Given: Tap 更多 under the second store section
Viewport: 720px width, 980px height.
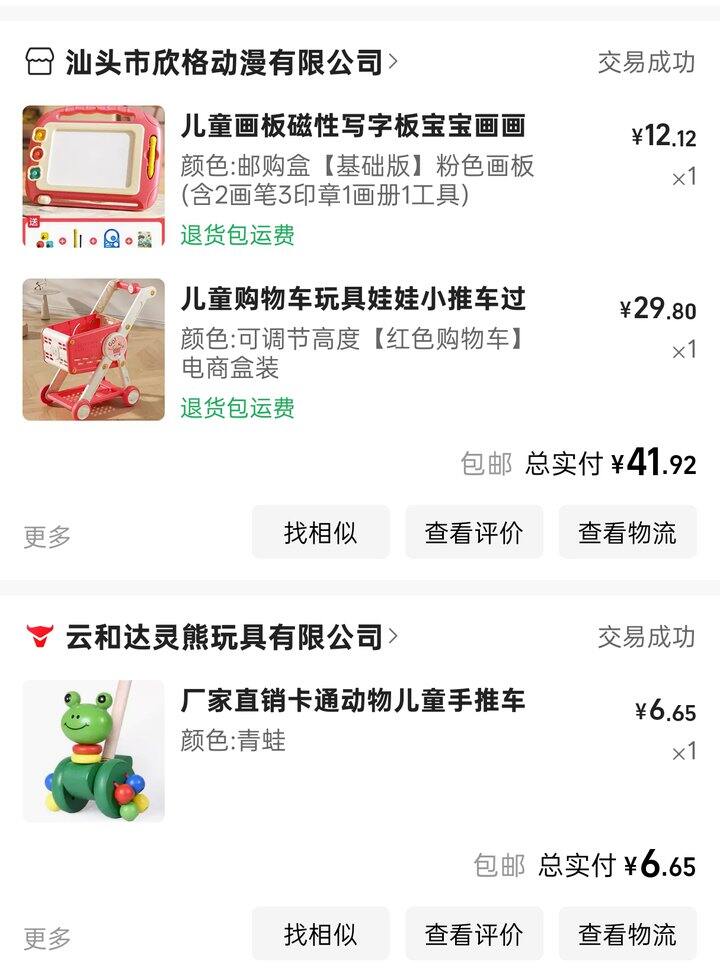Looking at the screenshot, I should click(x=44, y=933).
